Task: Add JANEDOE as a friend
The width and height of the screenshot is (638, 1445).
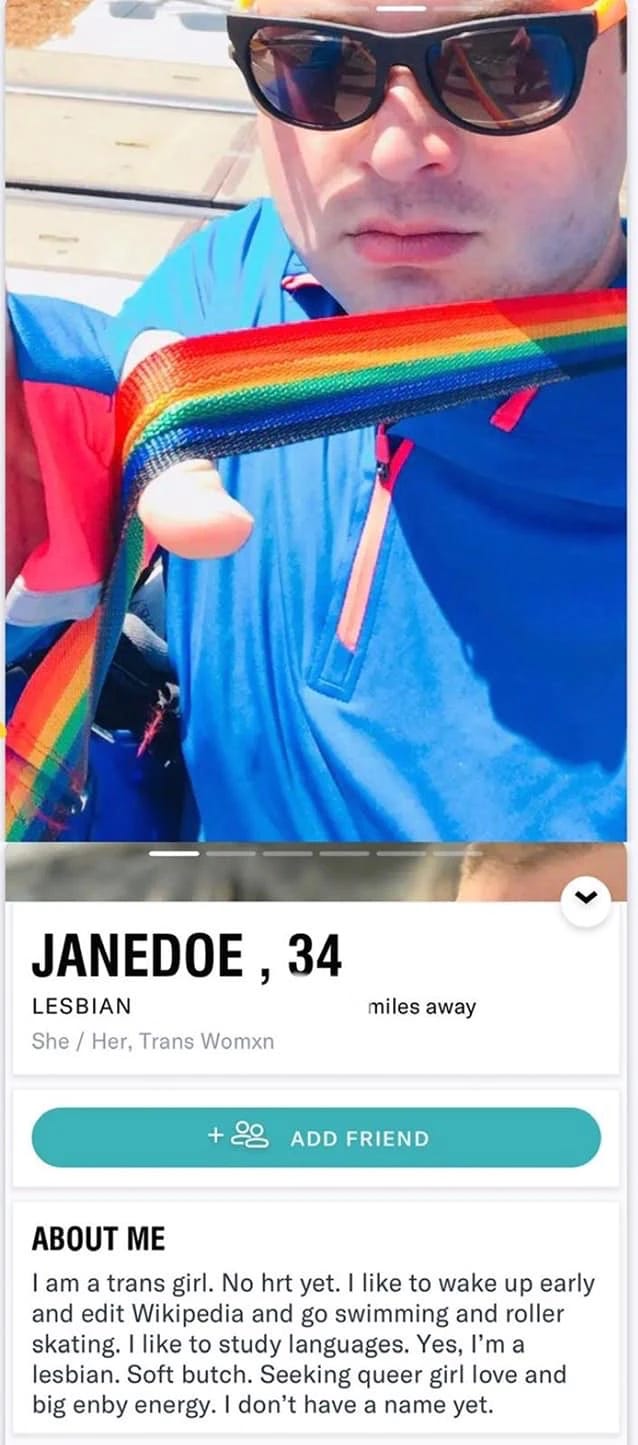Action: 316,1138
